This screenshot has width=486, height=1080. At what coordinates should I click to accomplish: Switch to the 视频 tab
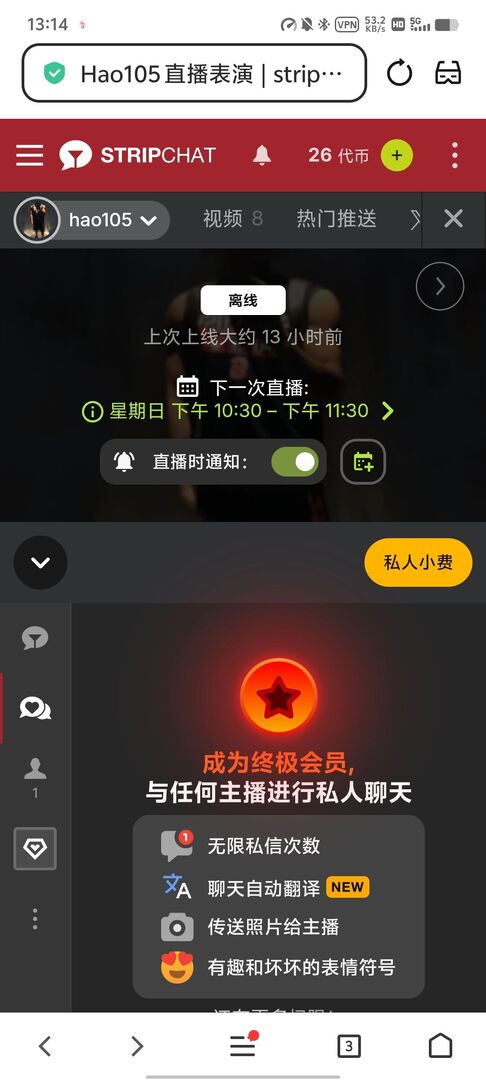click(x=233, y=219)
